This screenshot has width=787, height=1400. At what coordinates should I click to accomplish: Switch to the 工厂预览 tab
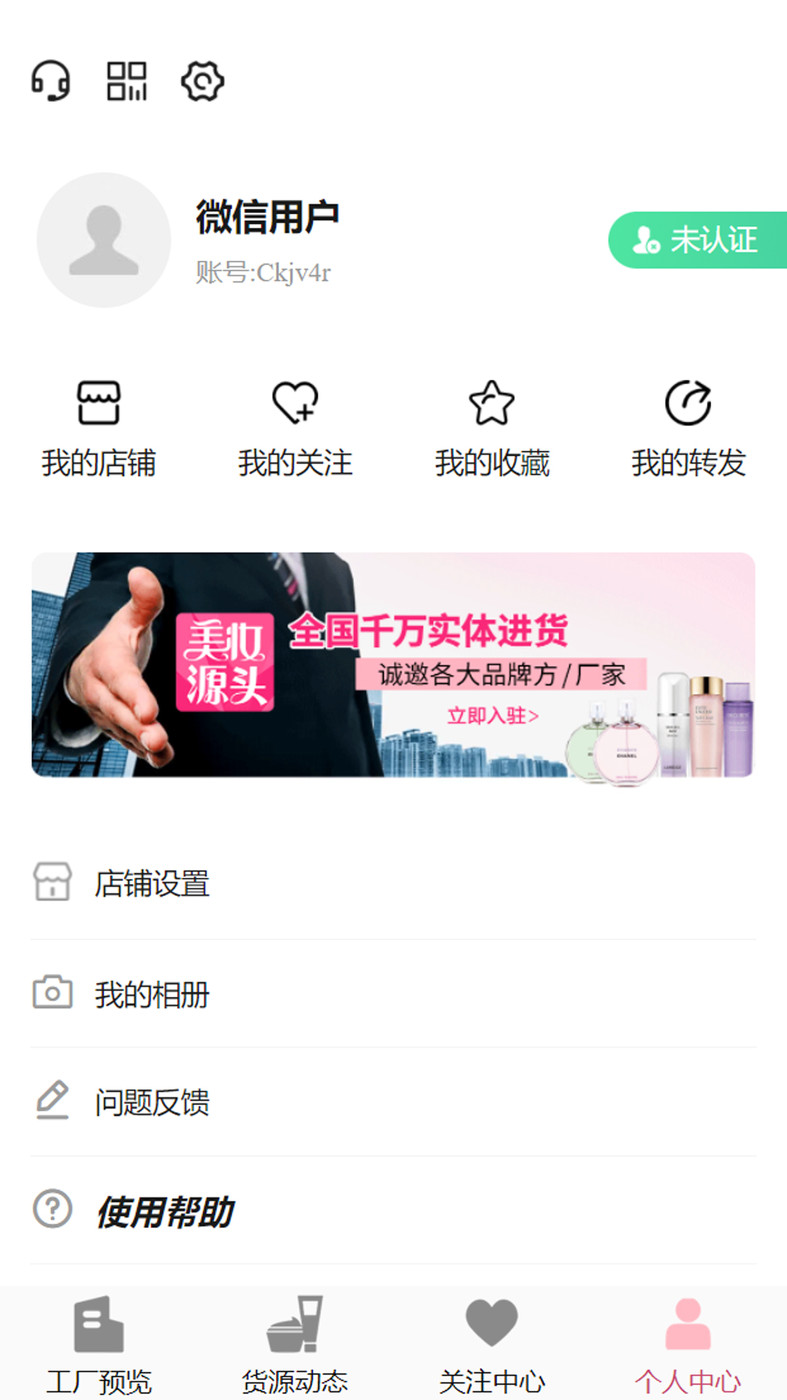(x=98, y=1340)
